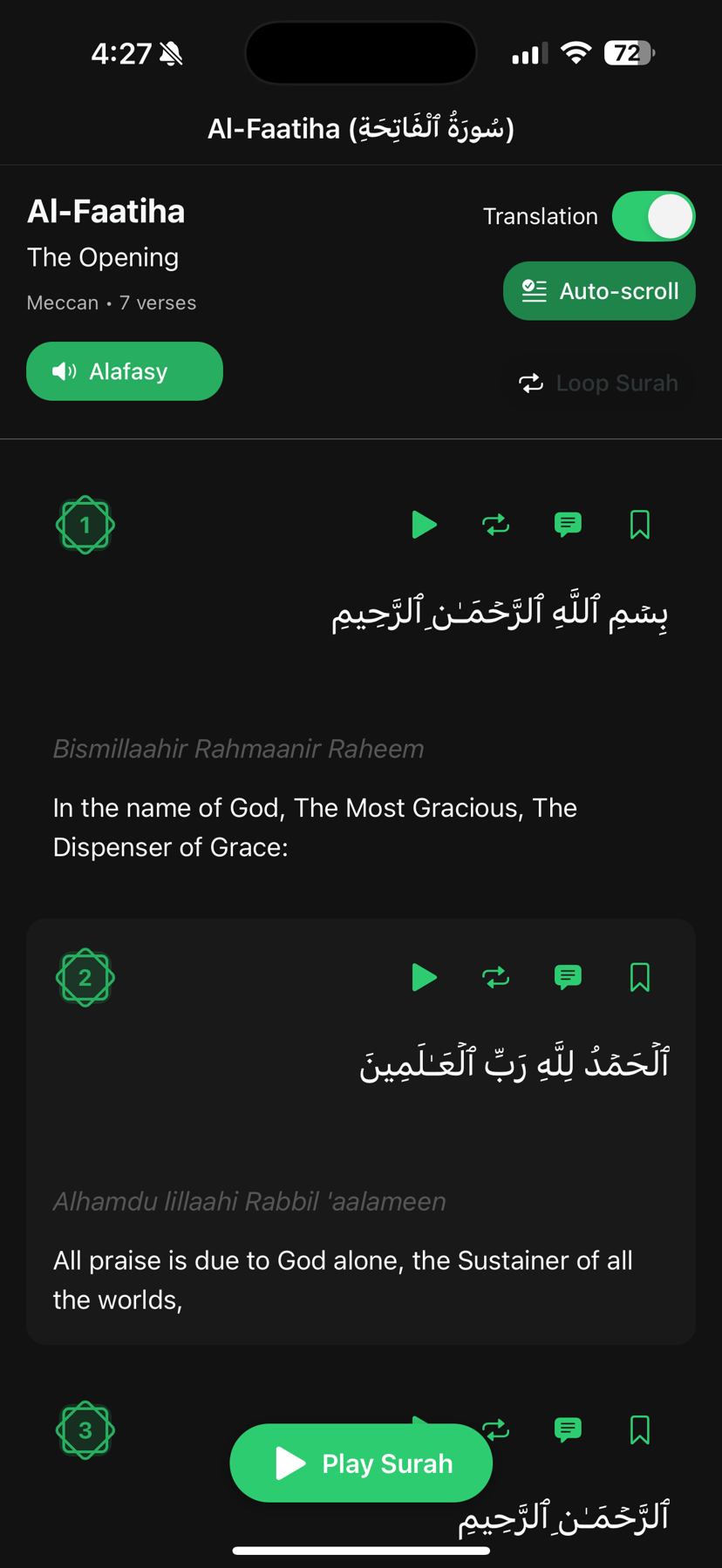
Task: Open the comment icon for verse 1
Action: point(568,525)
